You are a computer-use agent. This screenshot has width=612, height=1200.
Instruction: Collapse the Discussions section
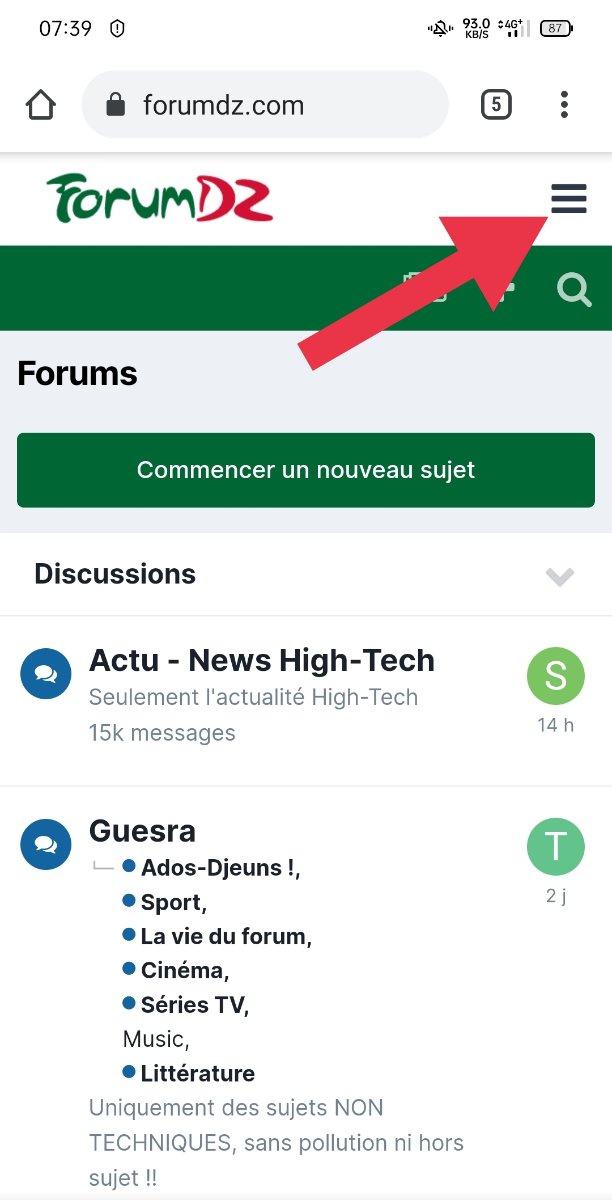point(560,576)
